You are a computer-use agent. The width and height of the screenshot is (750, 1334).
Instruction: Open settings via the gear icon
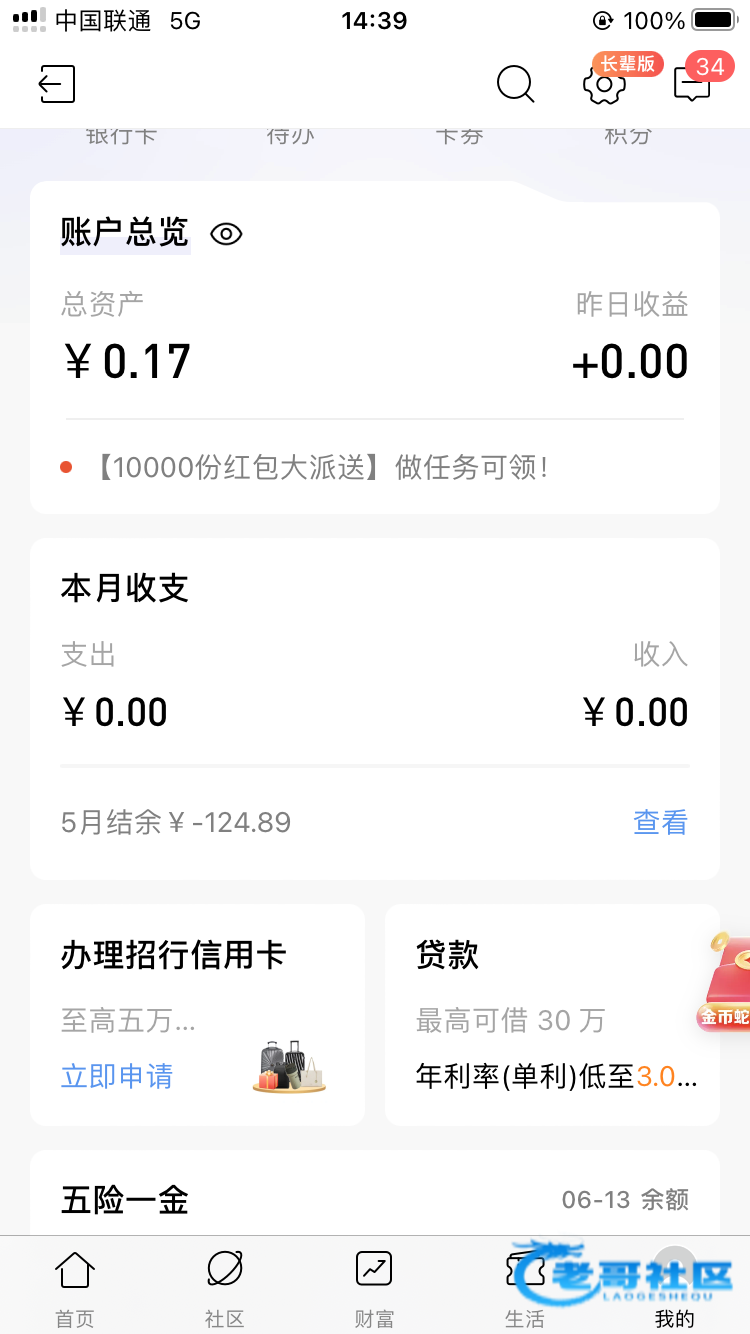(x=604, y=85)
